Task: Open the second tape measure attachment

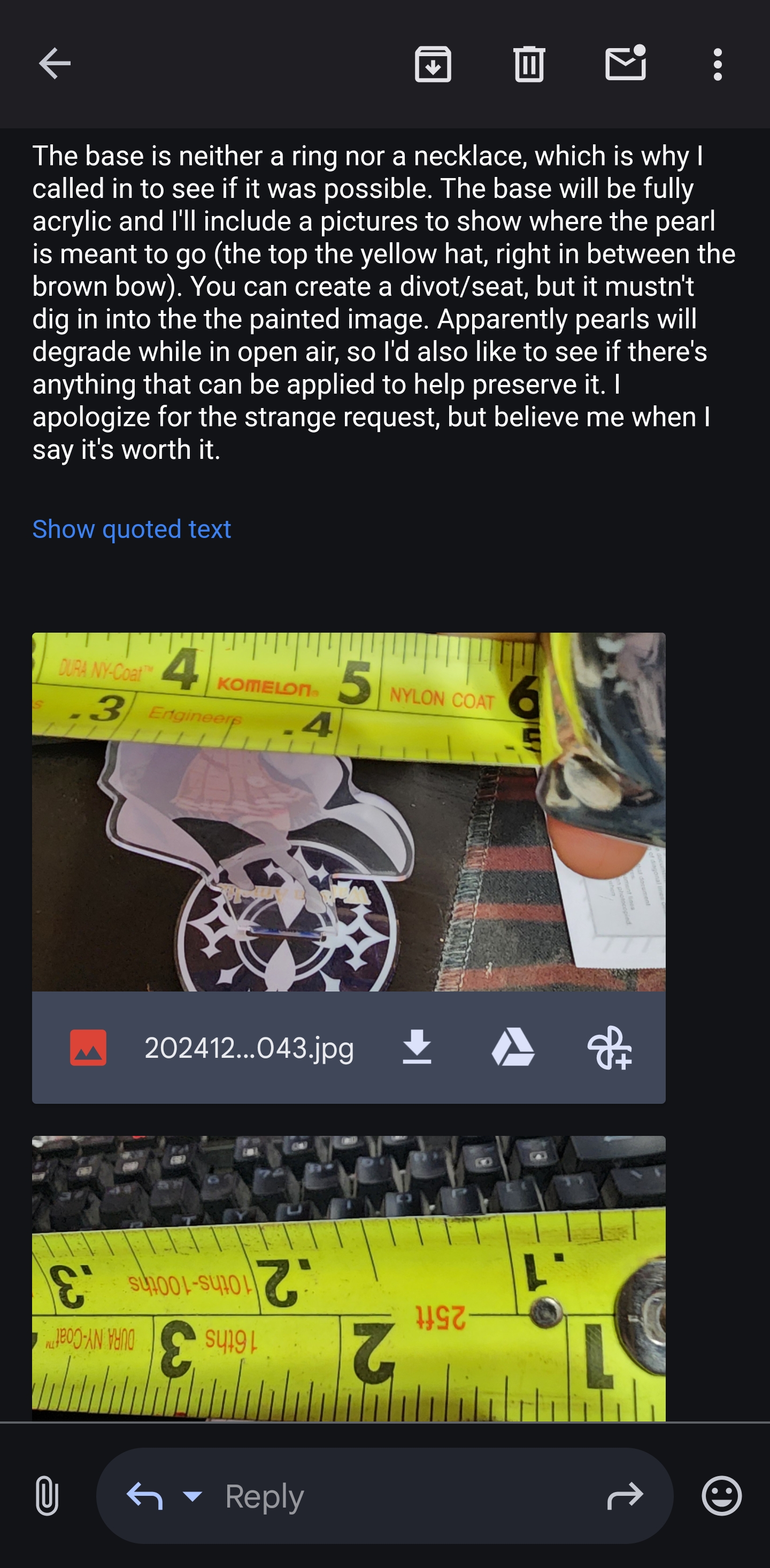Action: click(348, 1278)
